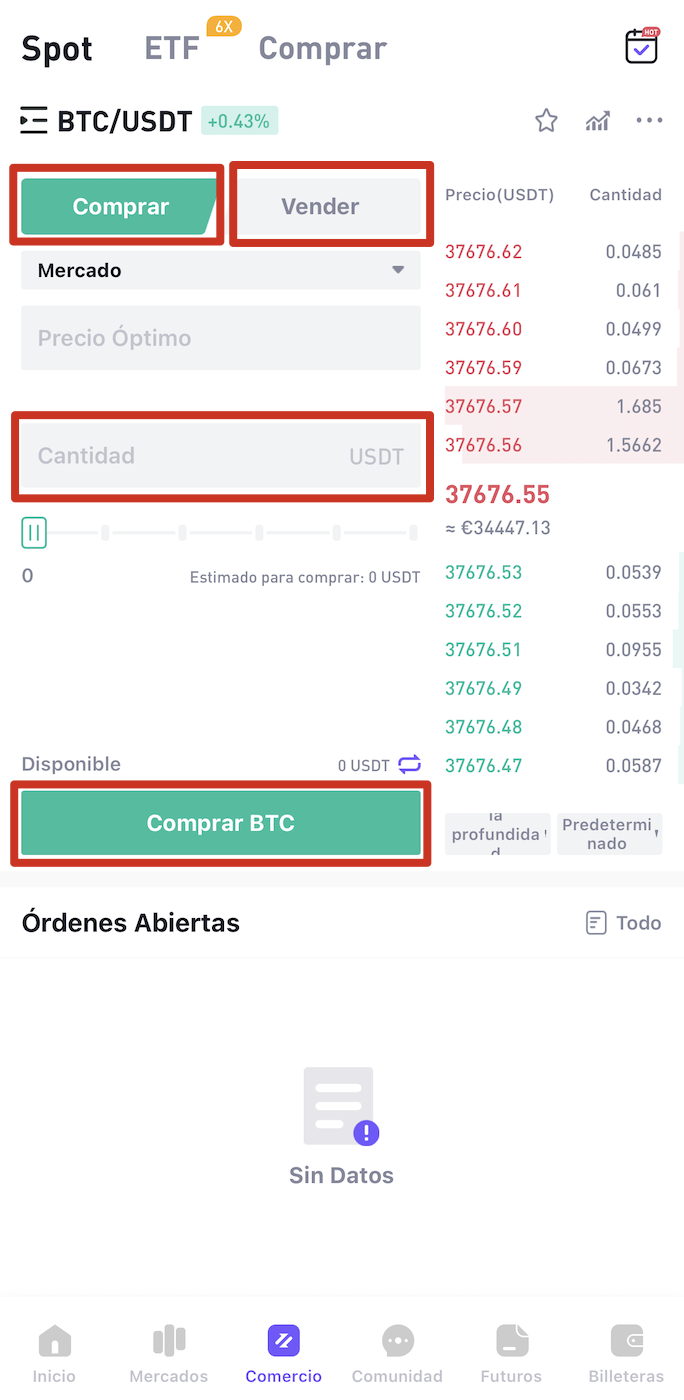684x1400 pixels.
Task: Open the top Comprar tab
Action: [x=322, y=48]
